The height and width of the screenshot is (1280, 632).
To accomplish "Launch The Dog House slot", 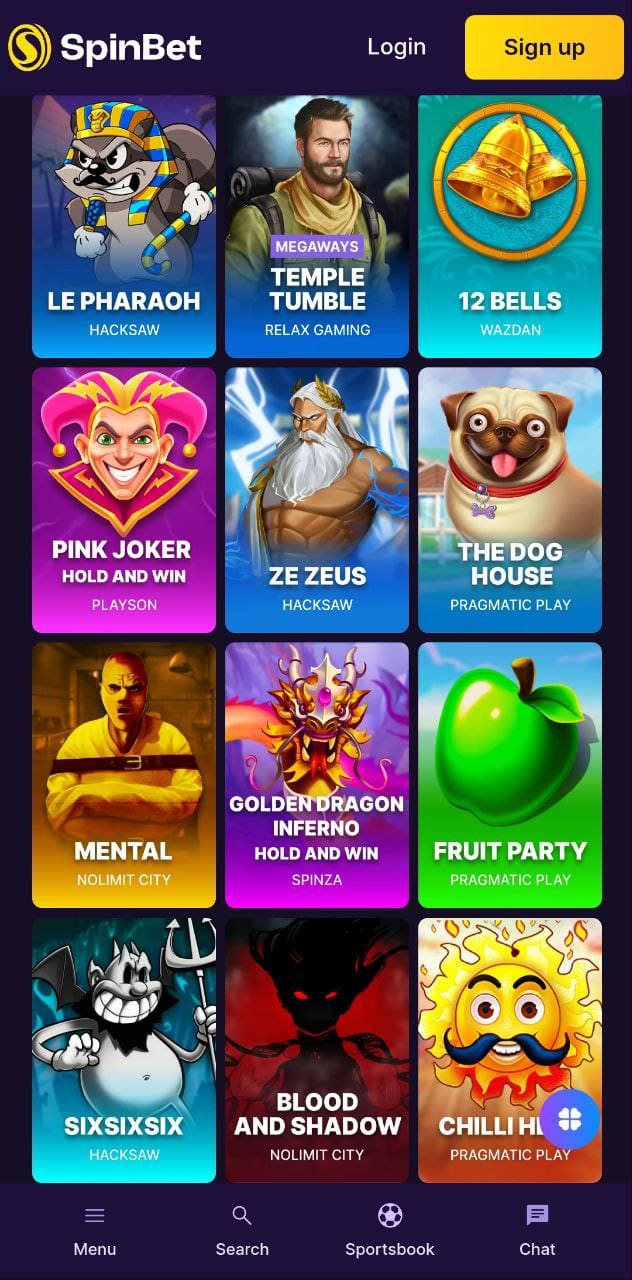I will coord(510,500).
